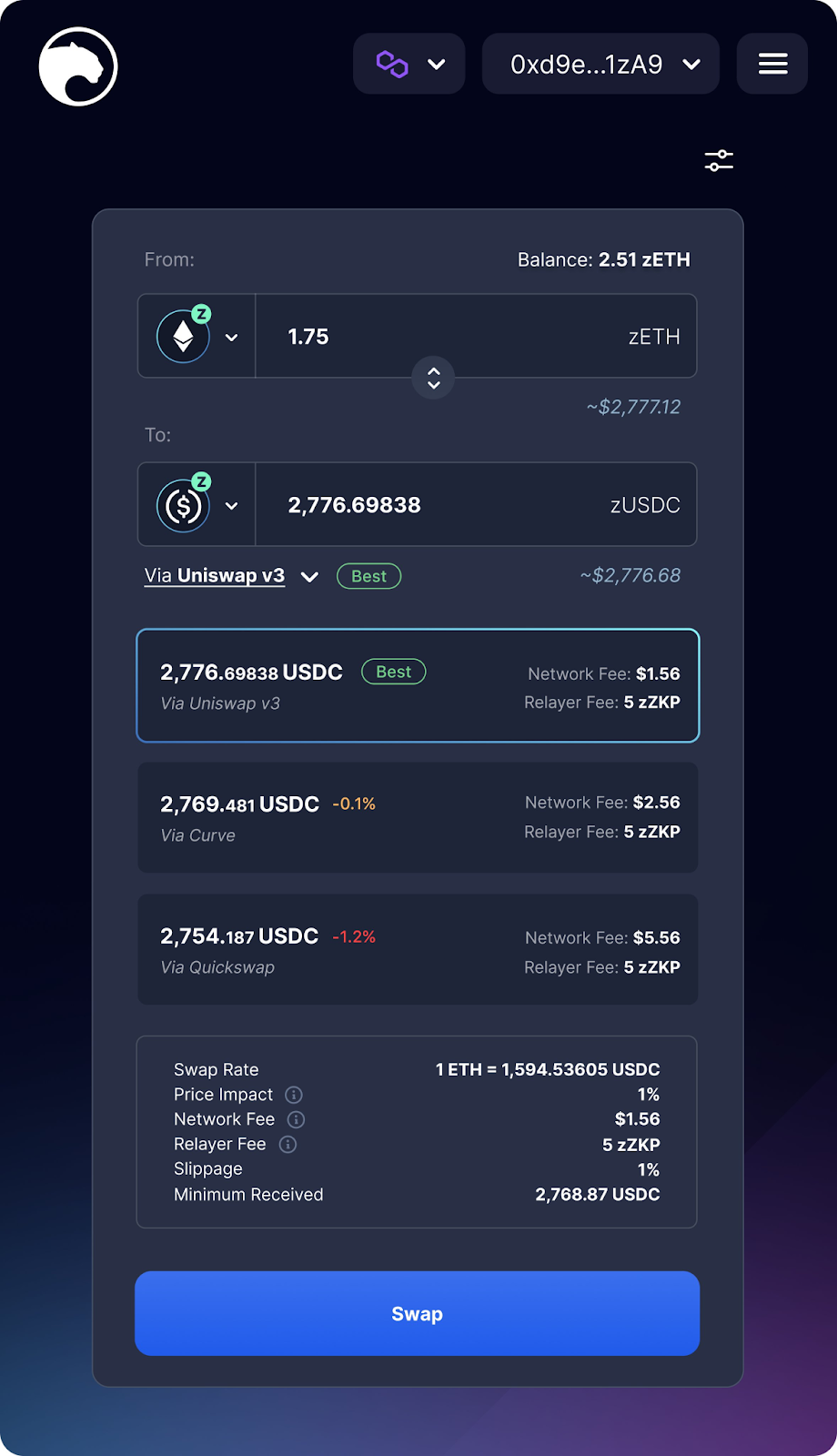The image size is (837, 1456).
Task: Open the network selector dropdown
Action: [x=409, y=64]
